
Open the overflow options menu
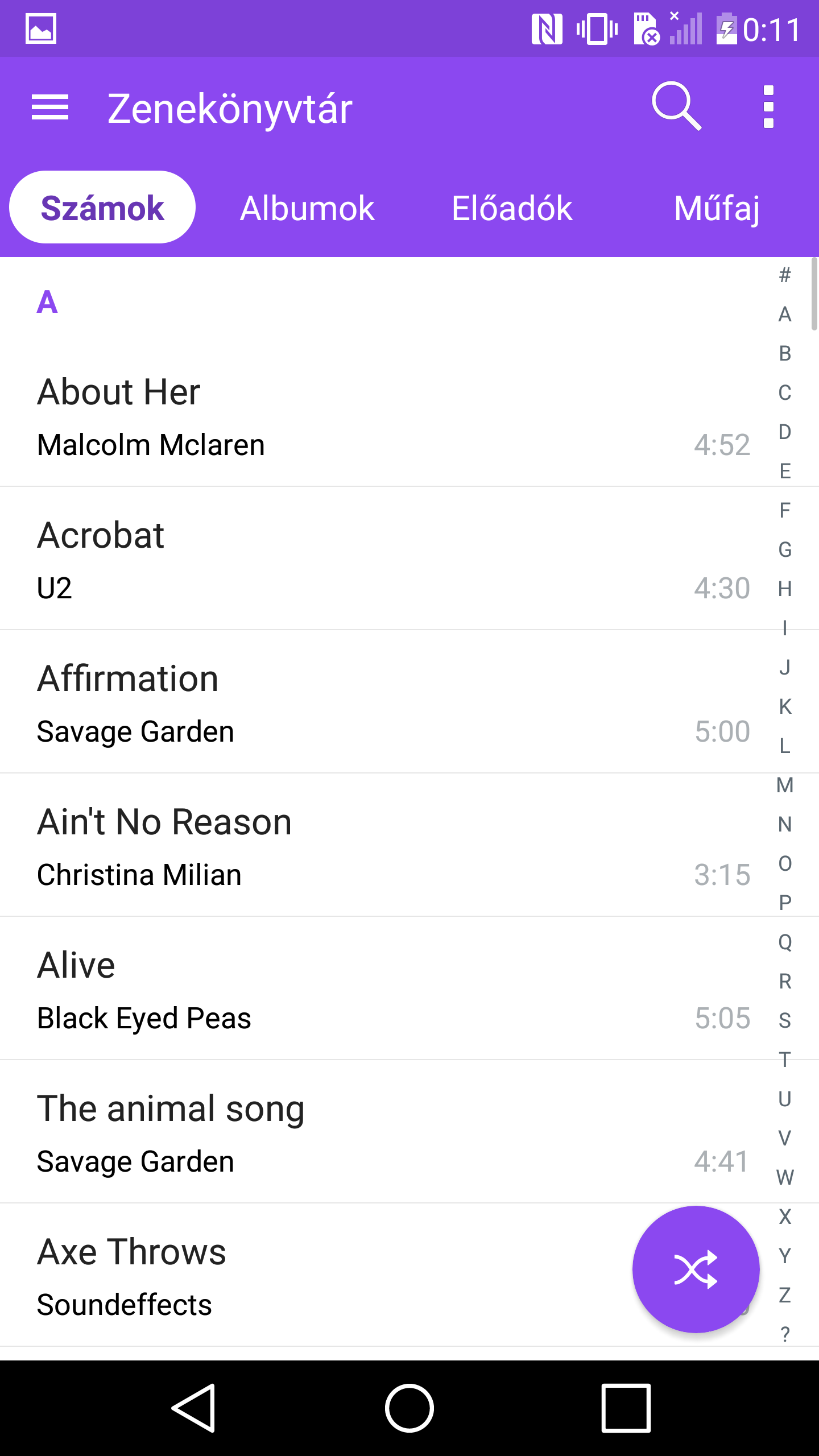pos(768,107)
